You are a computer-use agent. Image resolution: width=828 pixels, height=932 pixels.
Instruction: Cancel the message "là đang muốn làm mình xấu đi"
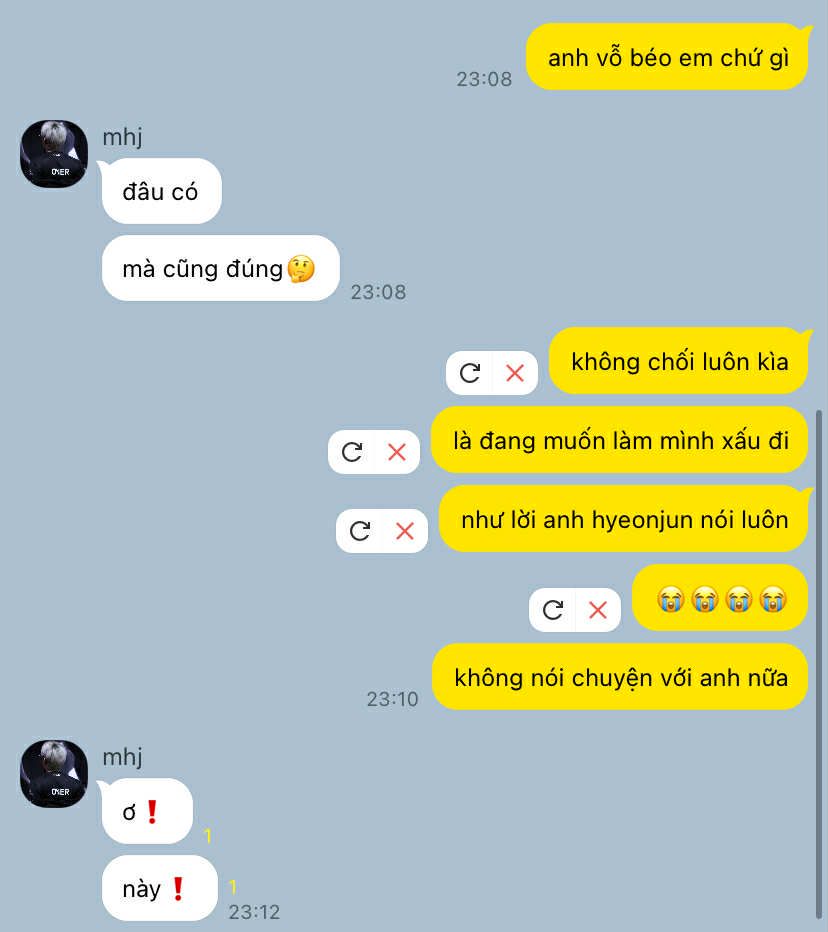(x=397, y=452)
